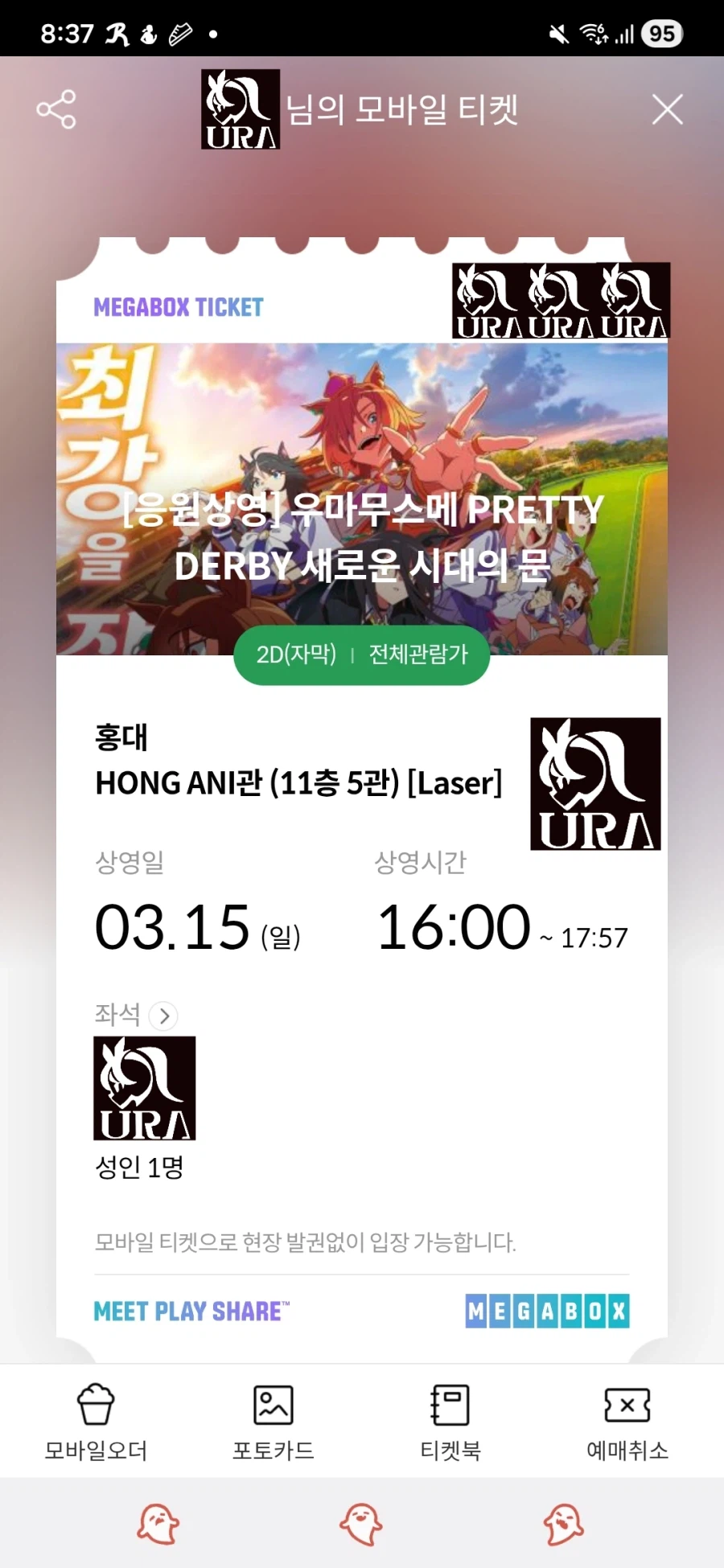Tap the Uma Musume movie poster
The image size is (724, 1568).
click(x=360, y=482)
